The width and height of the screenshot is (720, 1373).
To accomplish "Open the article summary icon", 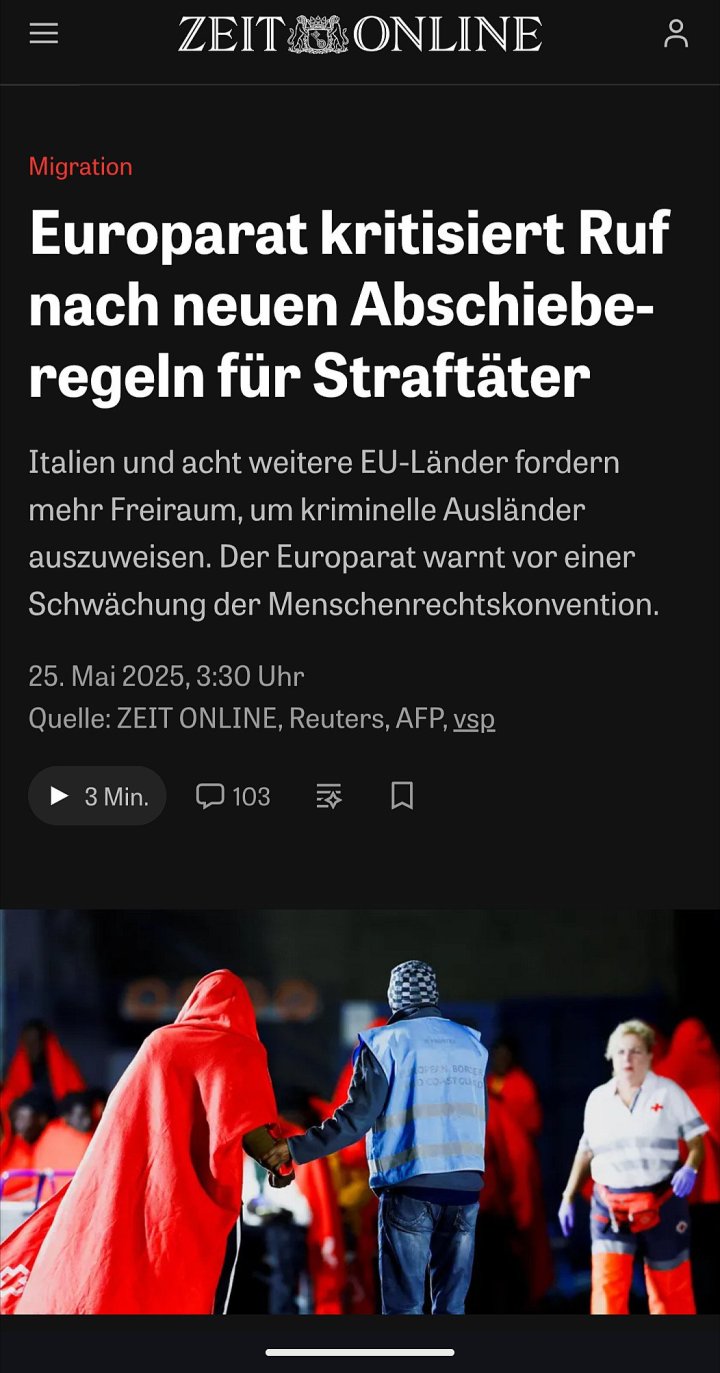I will 329,796.
